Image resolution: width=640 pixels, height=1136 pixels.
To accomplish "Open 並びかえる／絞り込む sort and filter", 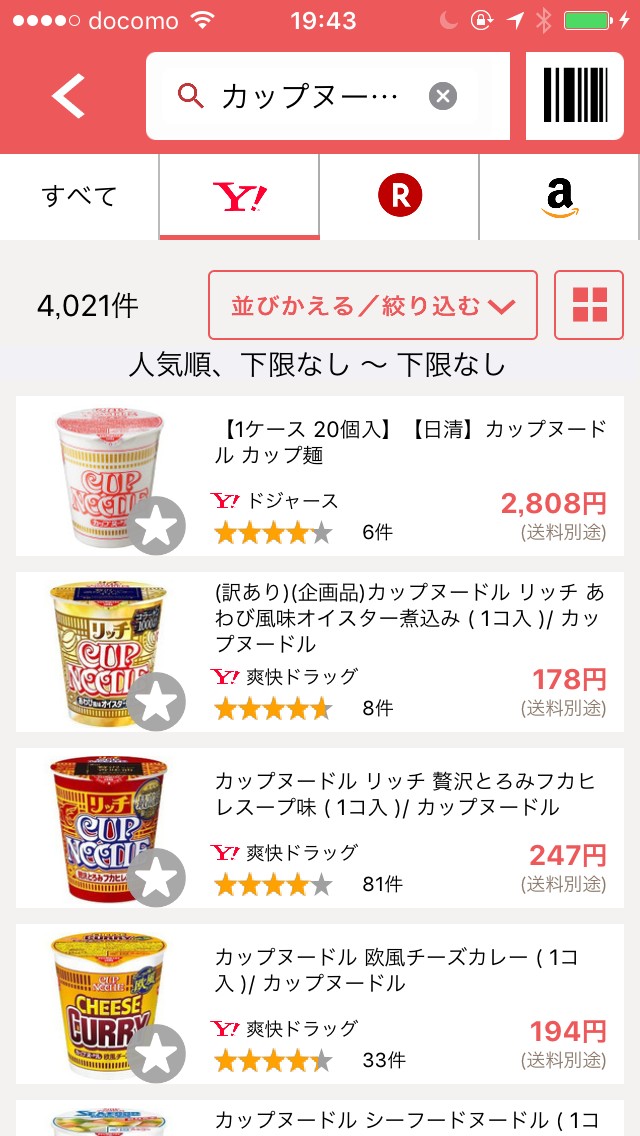I will click(x=373, y=305).
